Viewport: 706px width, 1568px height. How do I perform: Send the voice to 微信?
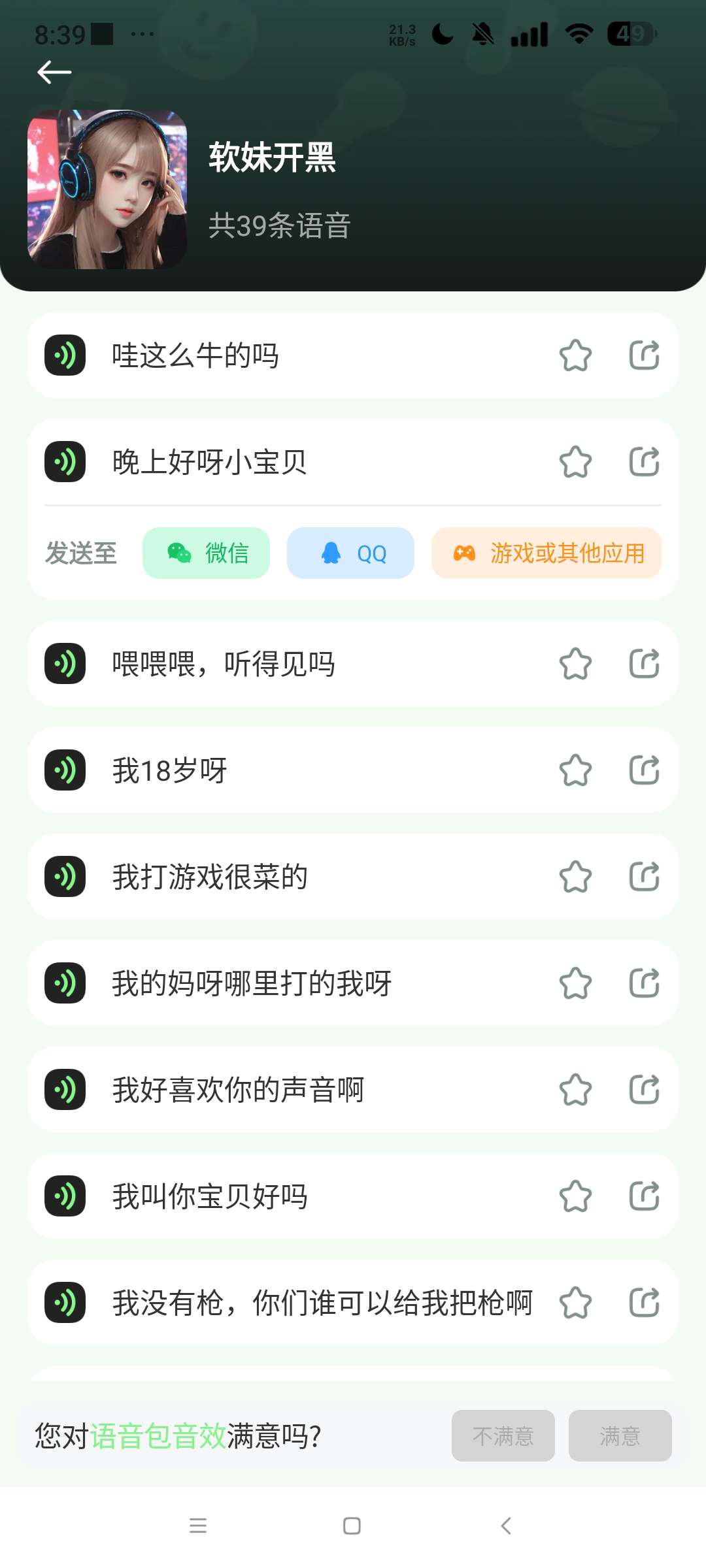point(206,553)
